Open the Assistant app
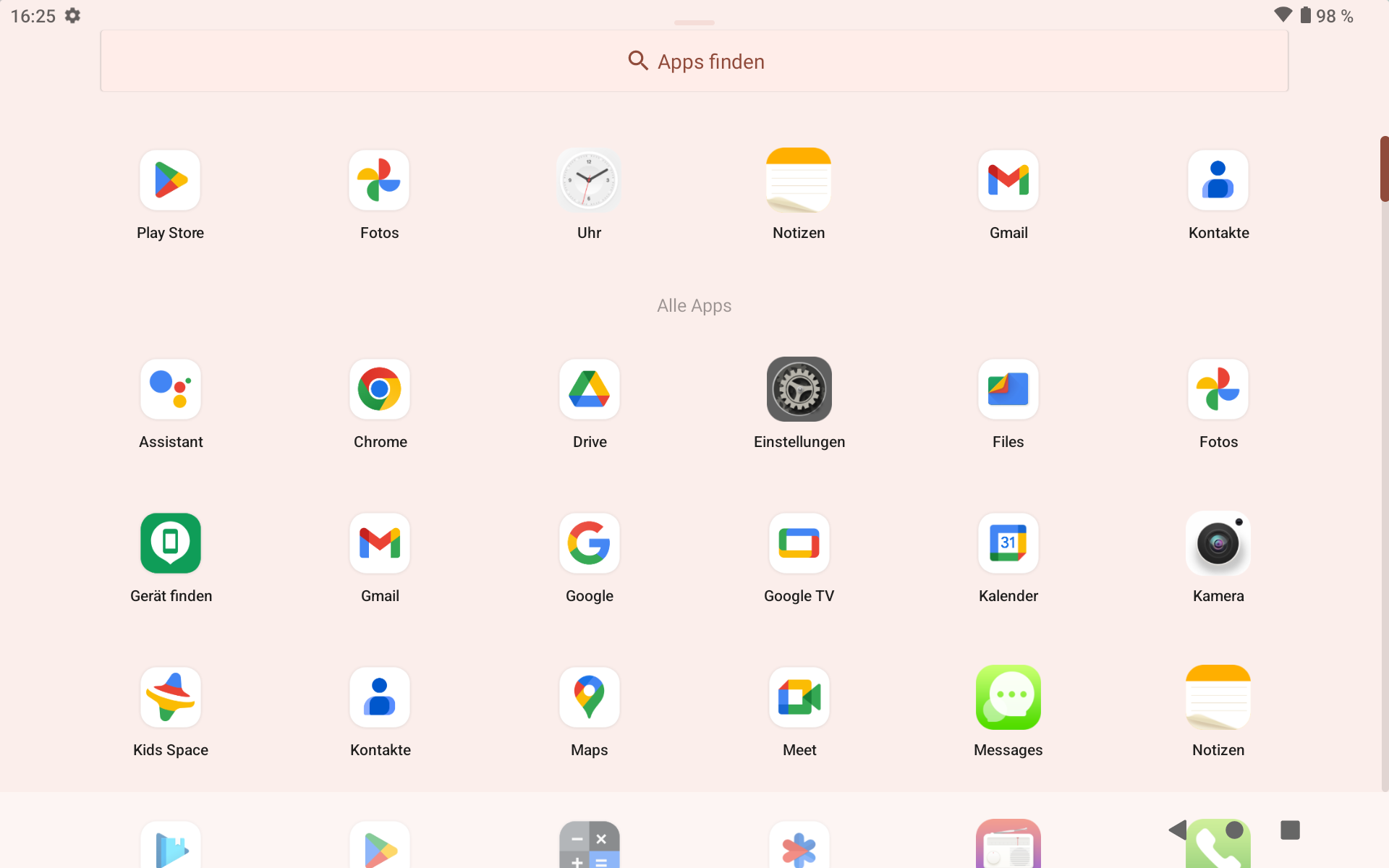Screen dimensions: 1389x868 pyautogui.click(x=170, y=390)
